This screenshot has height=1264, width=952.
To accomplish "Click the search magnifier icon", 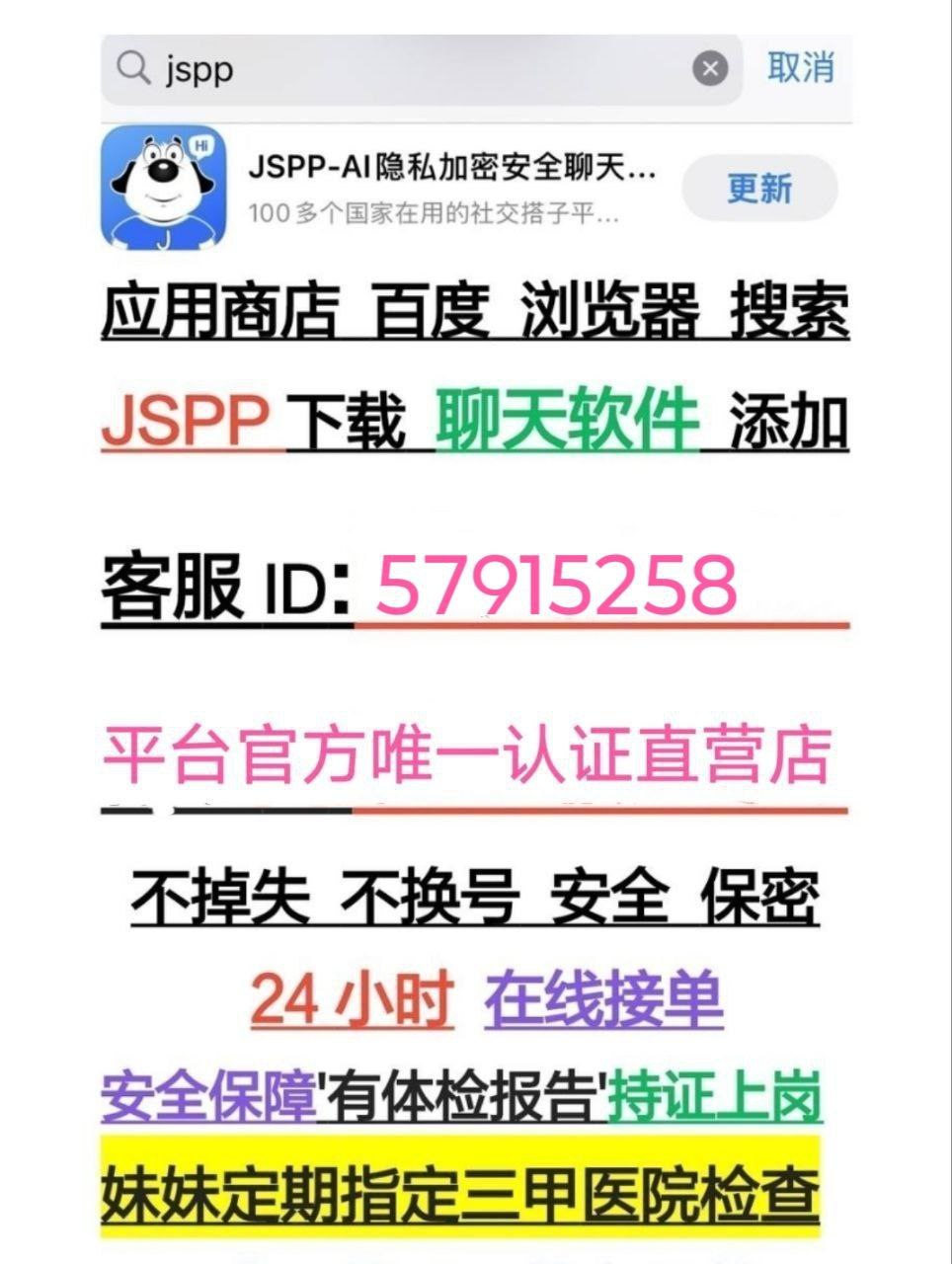I will 131,69.
